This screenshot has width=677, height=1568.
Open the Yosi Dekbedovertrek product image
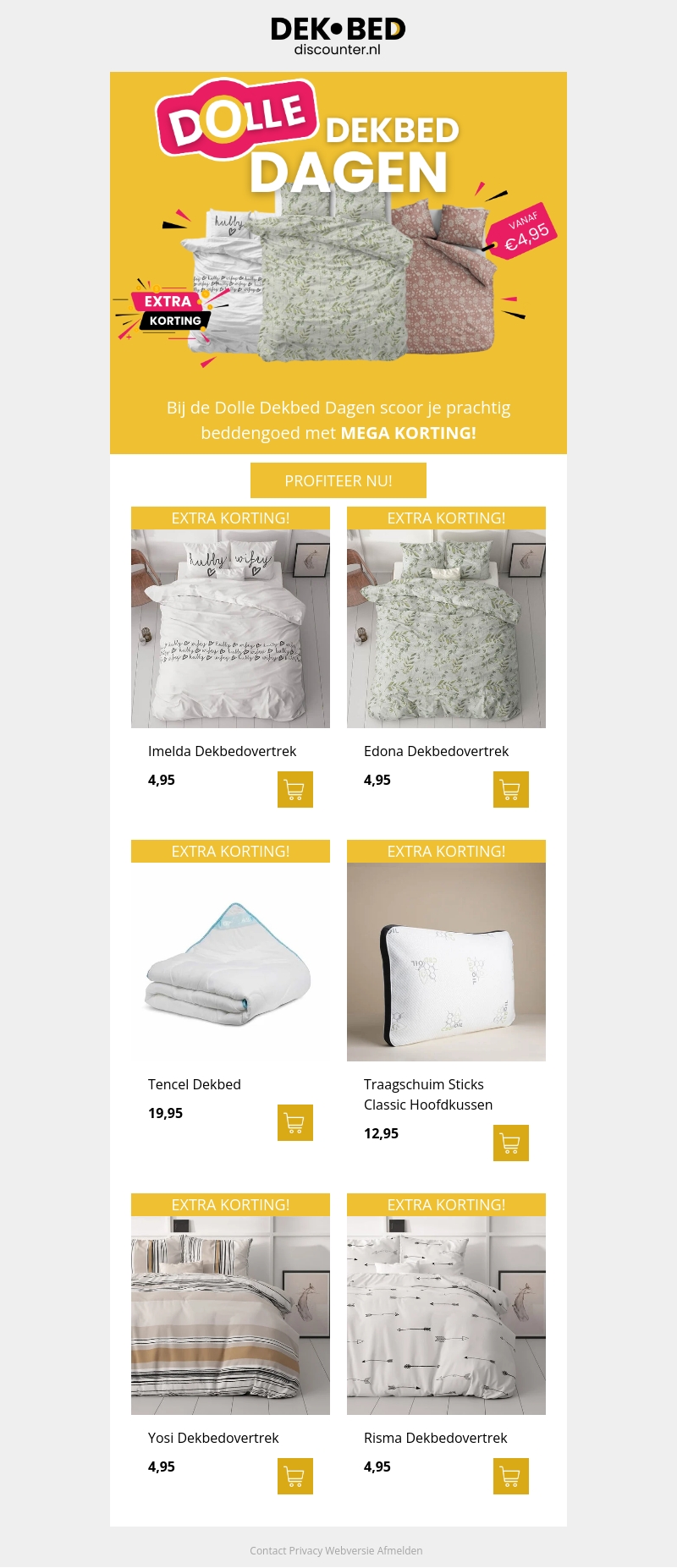tap(230, 1315)
